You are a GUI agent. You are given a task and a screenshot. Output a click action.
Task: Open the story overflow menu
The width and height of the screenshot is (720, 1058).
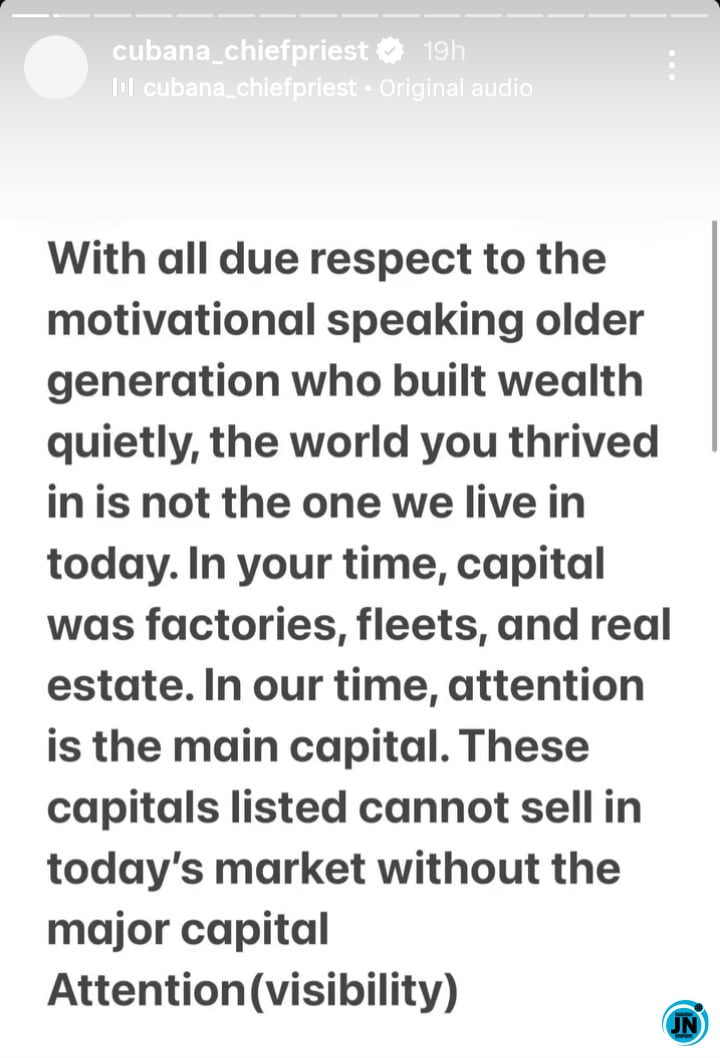click(x=672, y=64)
